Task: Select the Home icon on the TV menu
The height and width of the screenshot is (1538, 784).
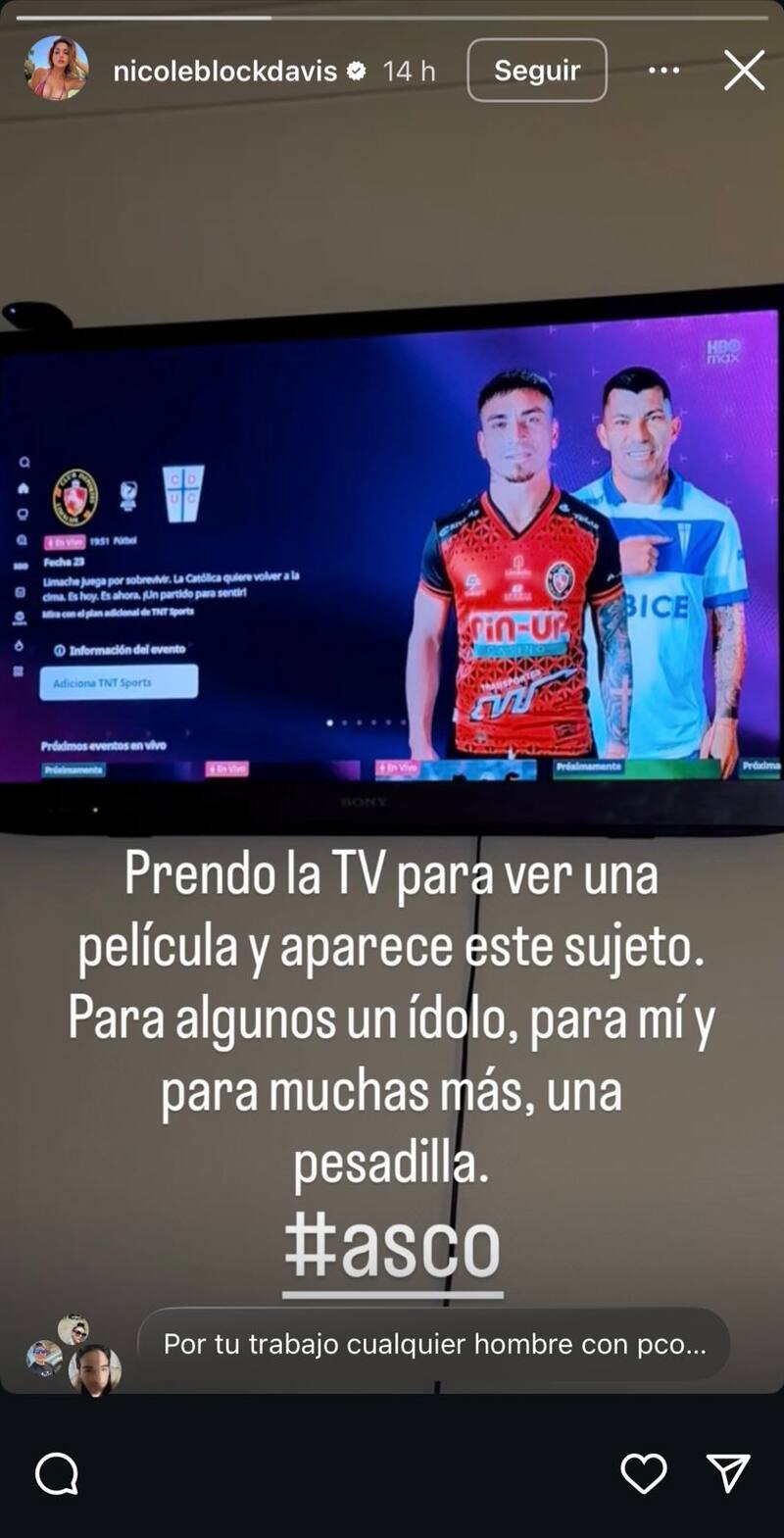Action: point(24,489)
